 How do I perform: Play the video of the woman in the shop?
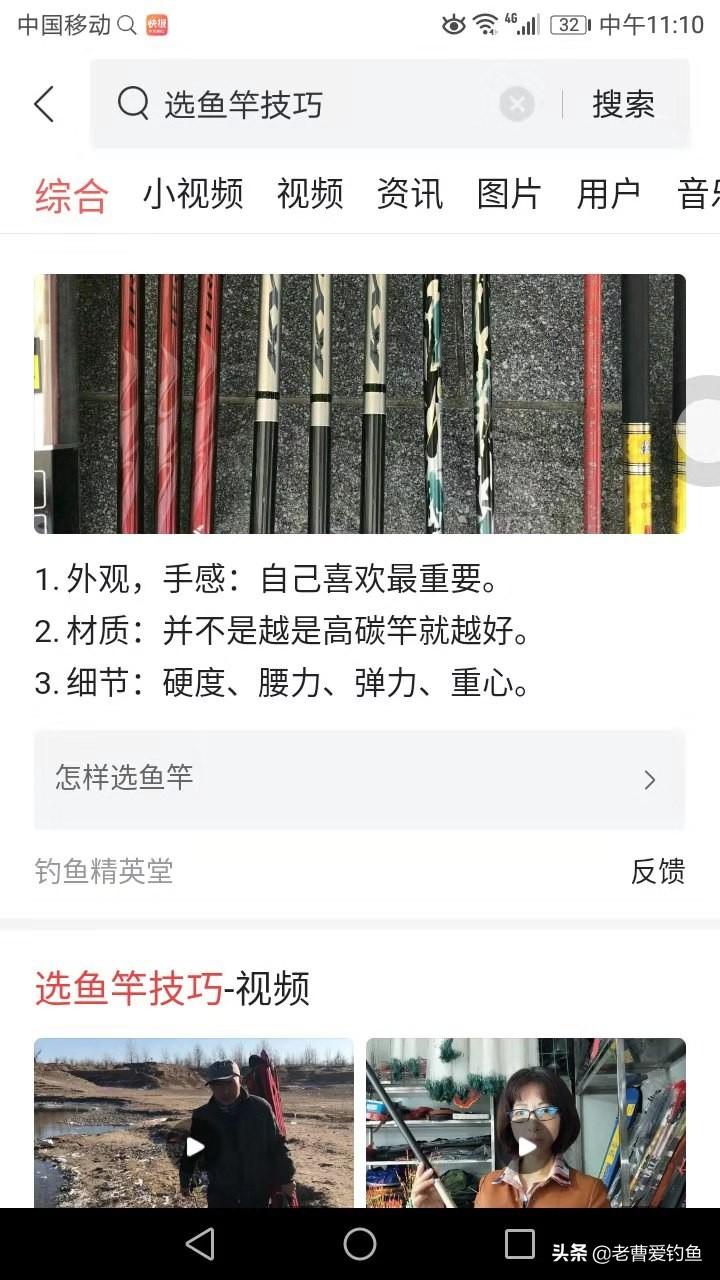click(526, 1123)
